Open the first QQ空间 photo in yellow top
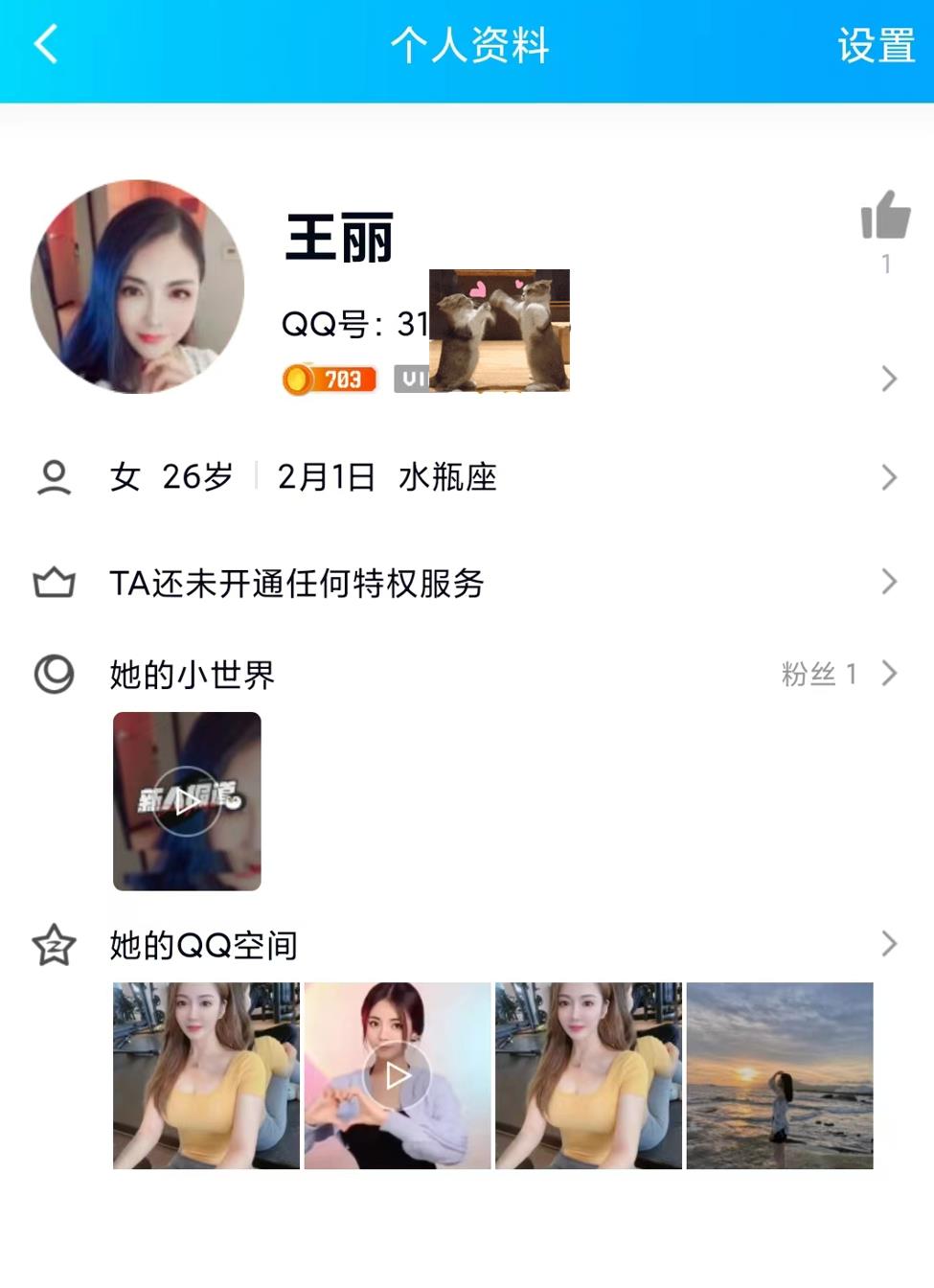This screenshot has width=934, height=1288. tap(206, 1075)
